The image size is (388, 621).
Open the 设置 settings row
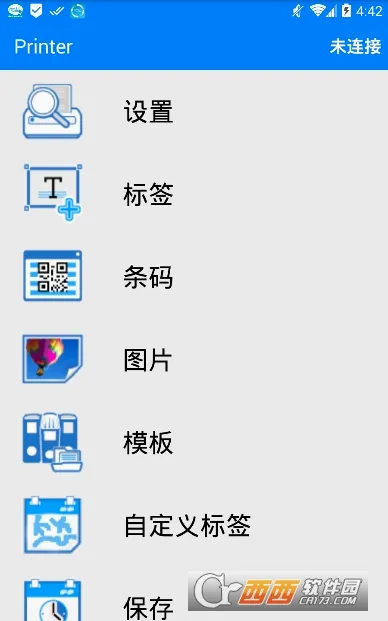coord(194,111)
